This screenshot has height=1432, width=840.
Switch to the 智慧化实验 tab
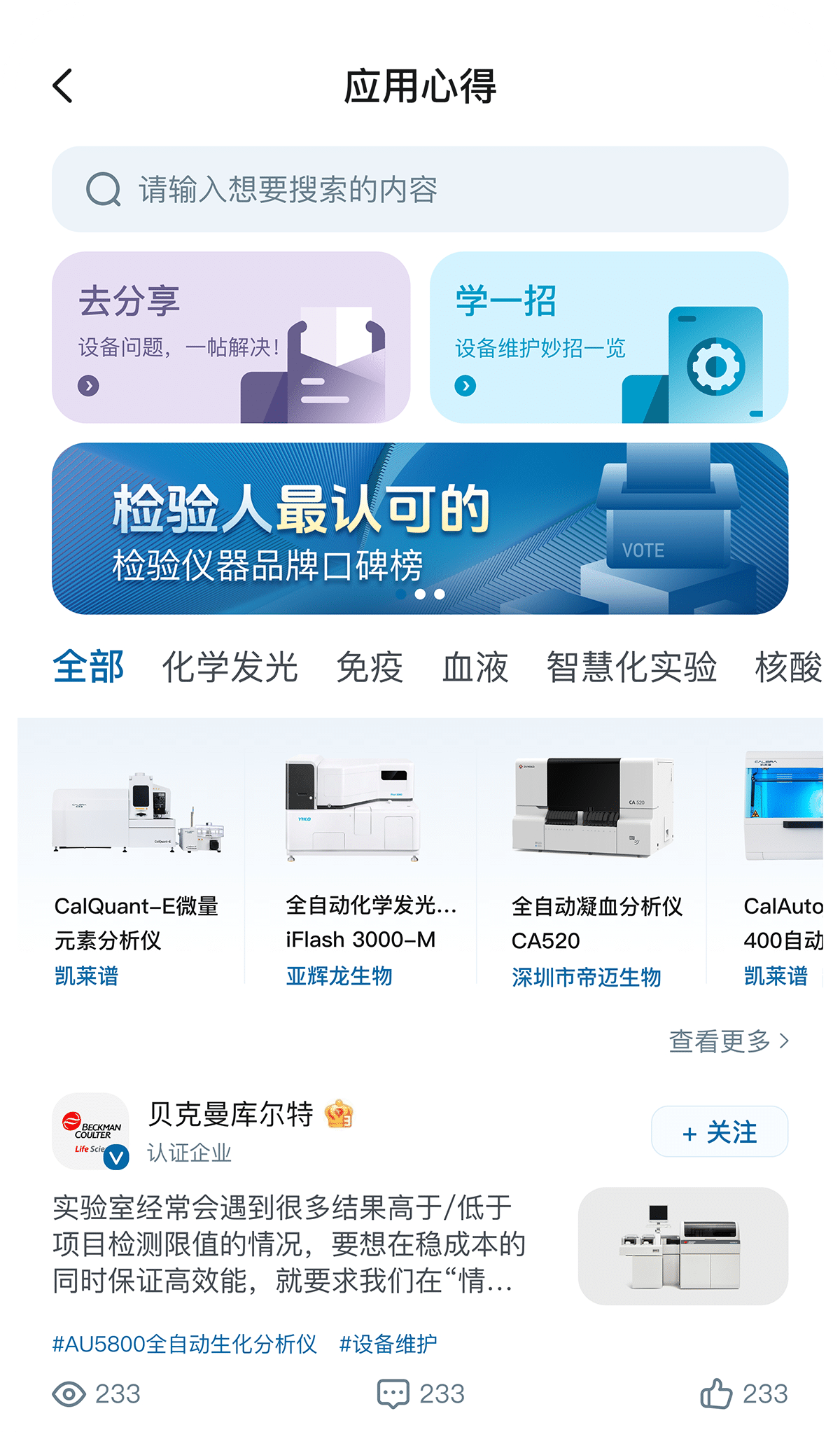[x=631, y=667]
